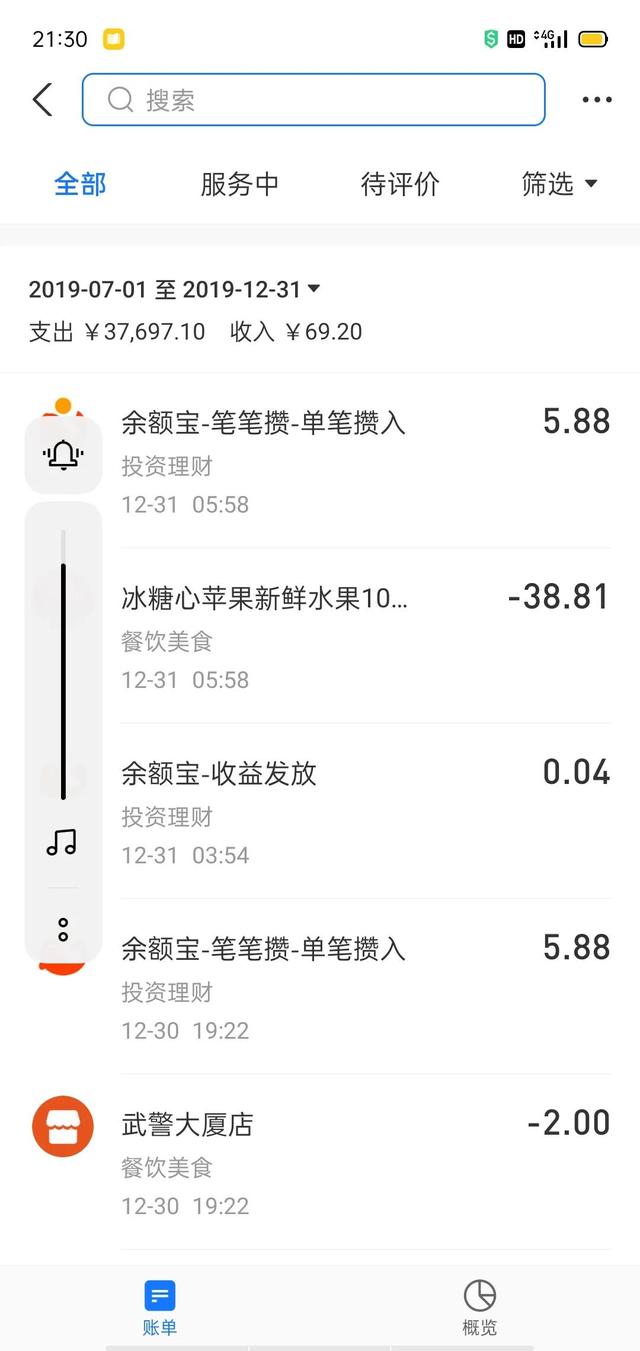Tap the music note icon on volume panel

click(62, 843)
